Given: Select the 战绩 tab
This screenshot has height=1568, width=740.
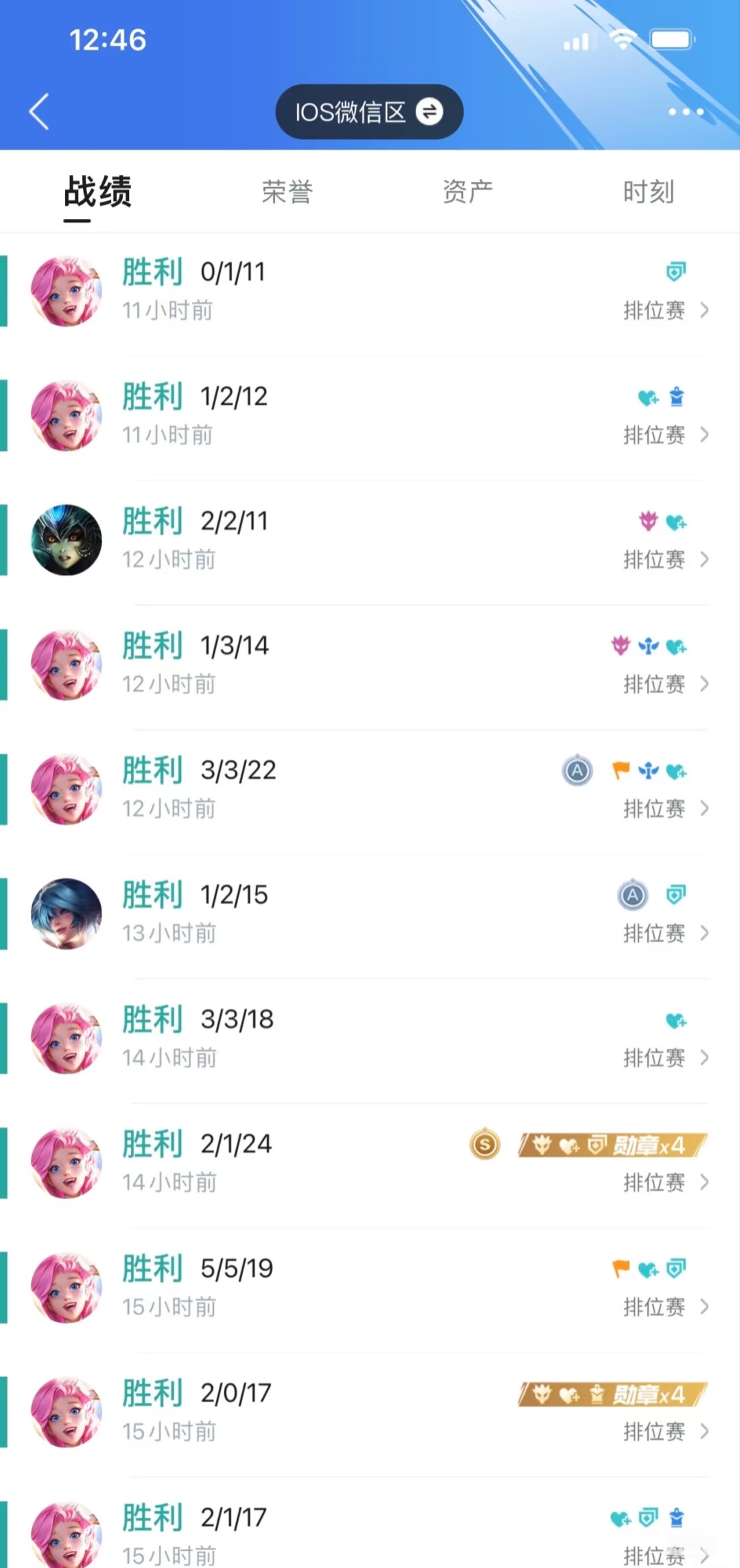Looking at the screenshot, I should (97, 191).
